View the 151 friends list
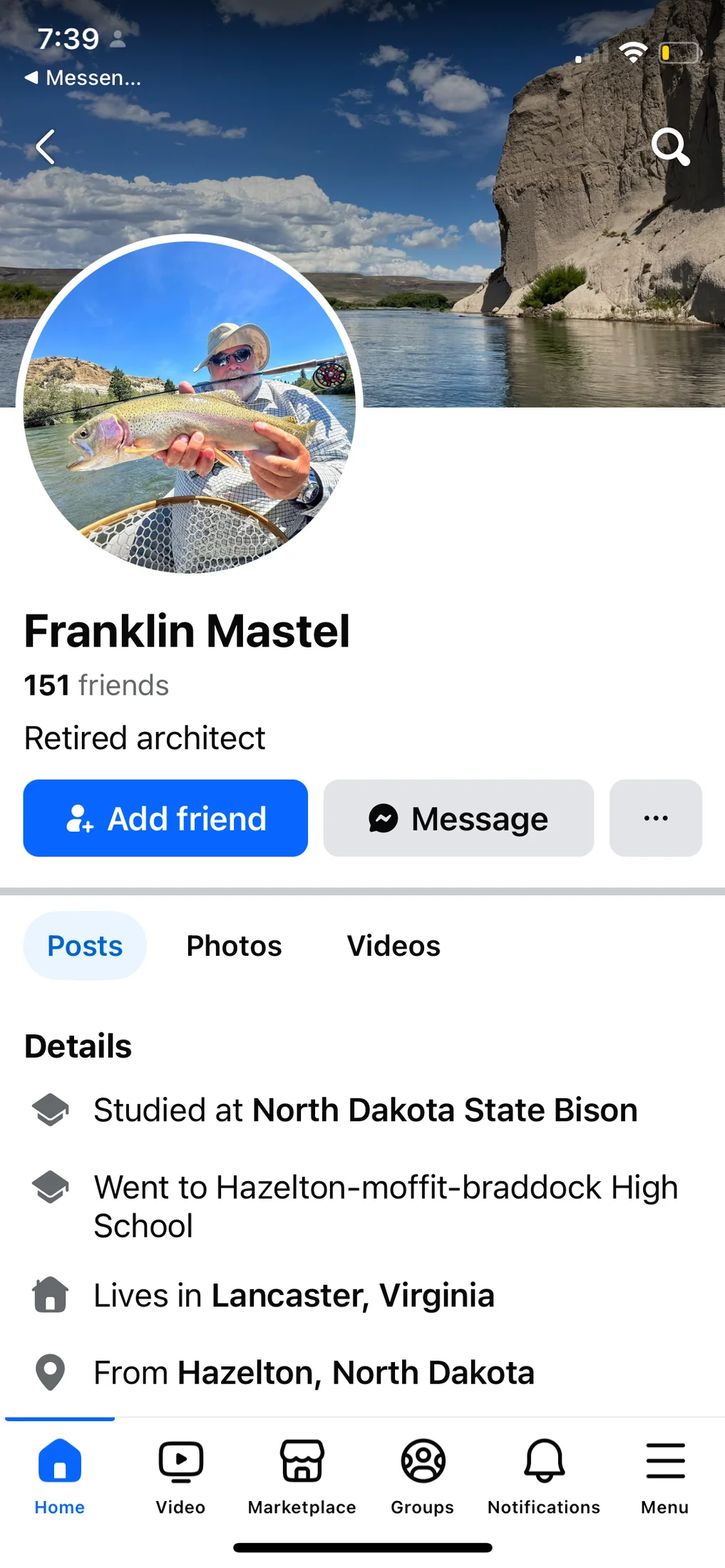Screen dimensions: 725x1568 click(x=96, y=685)
